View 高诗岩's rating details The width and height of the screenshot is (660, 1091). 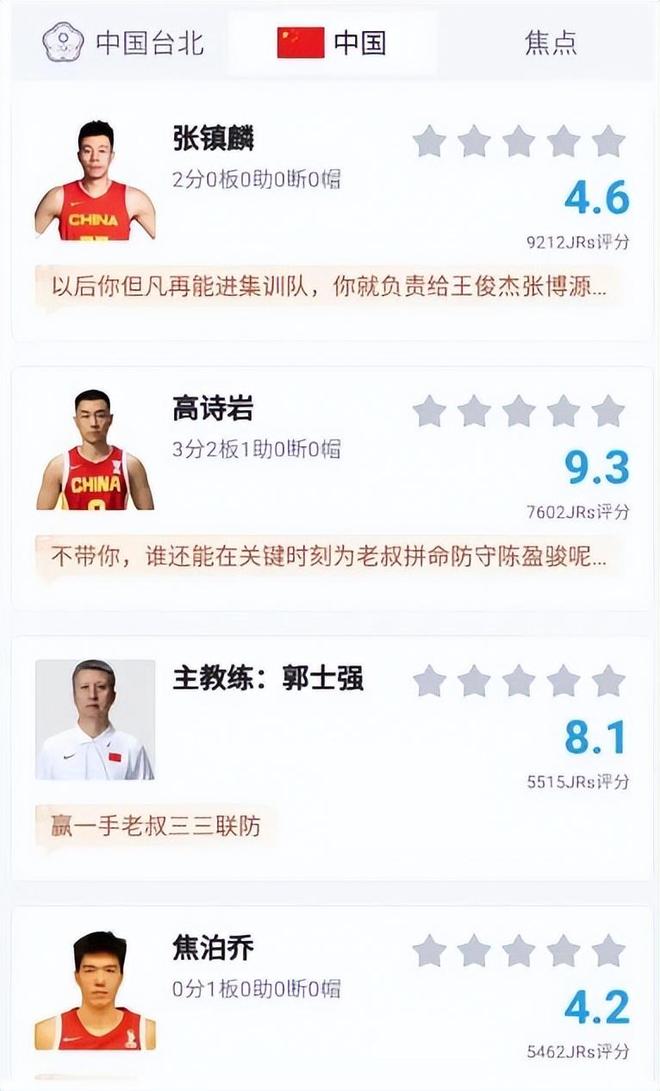click(213, 408)
